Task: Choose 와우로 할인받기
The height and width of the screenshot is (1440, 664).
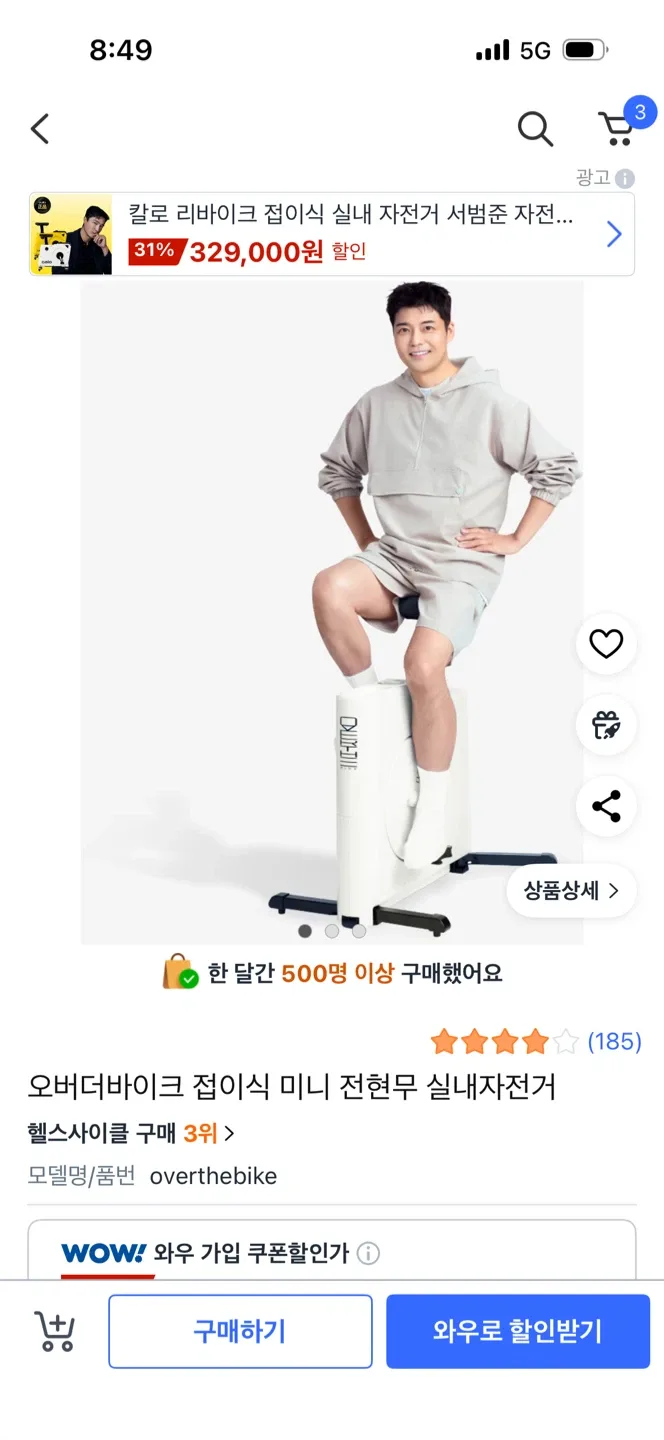Action: tap(518, 1331)
